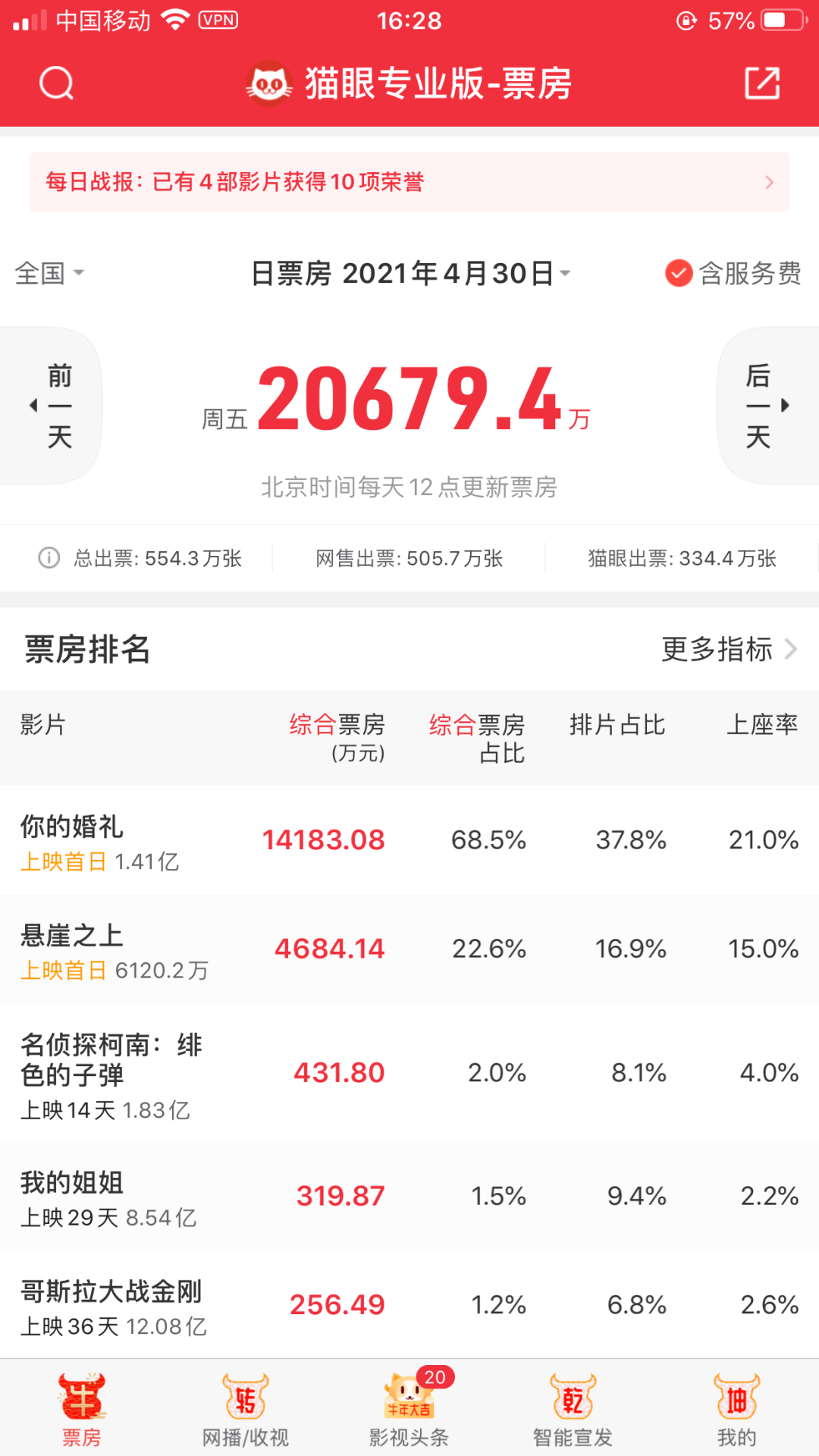Go to 前一天 box office
Image resolution: width=819 pixels, height=1456 pixels.
tap(53, 406)
